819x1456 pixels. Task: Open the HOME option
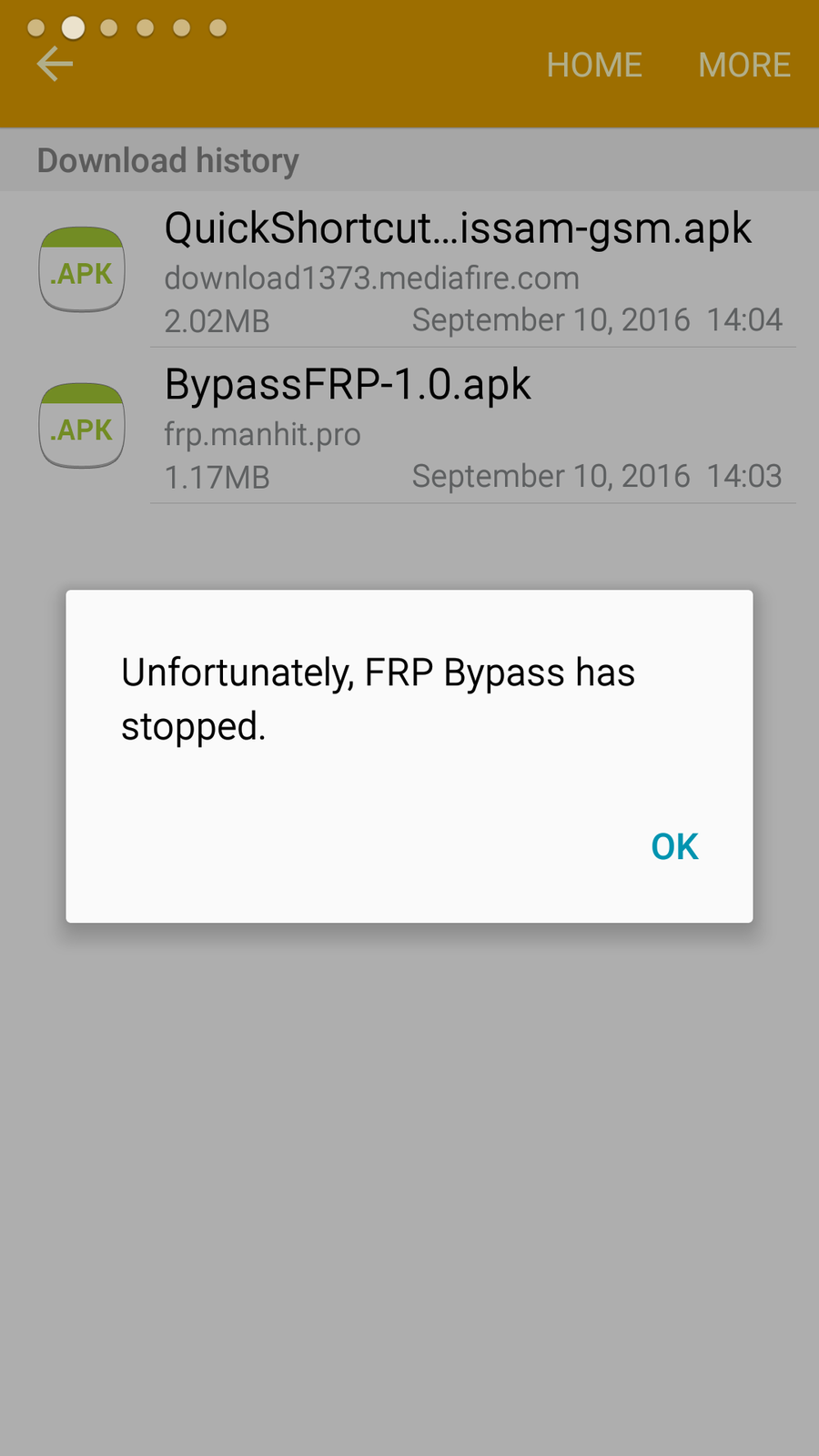coord(594,65)
